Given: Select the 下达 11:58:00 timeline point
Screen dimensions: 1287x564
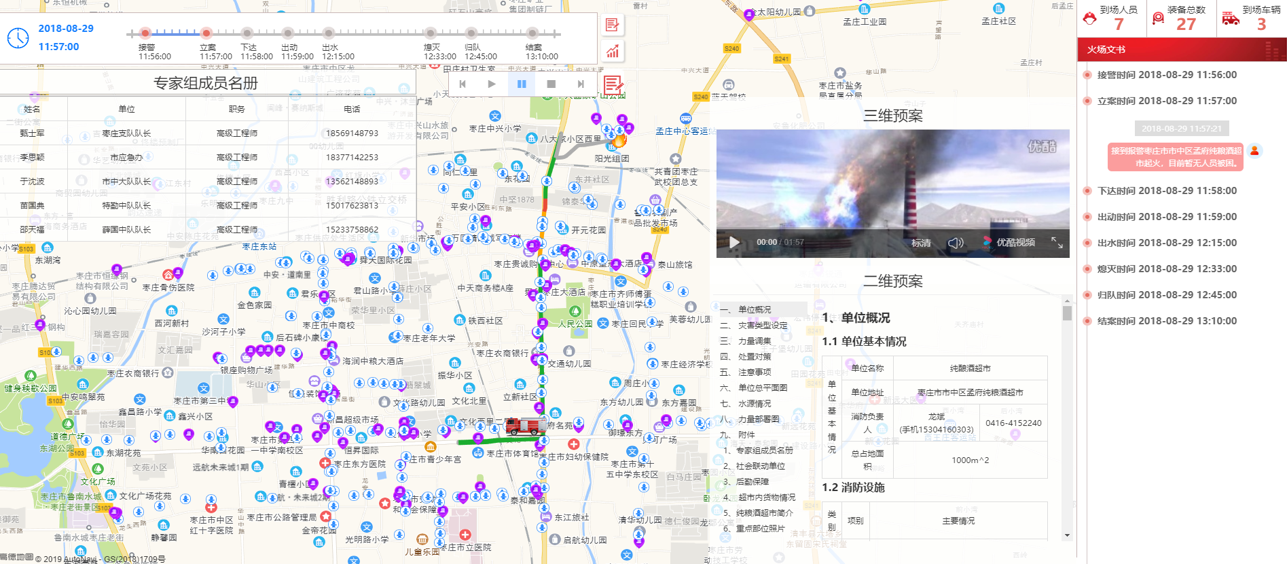Looking at the screenshot, I should 249,34.
